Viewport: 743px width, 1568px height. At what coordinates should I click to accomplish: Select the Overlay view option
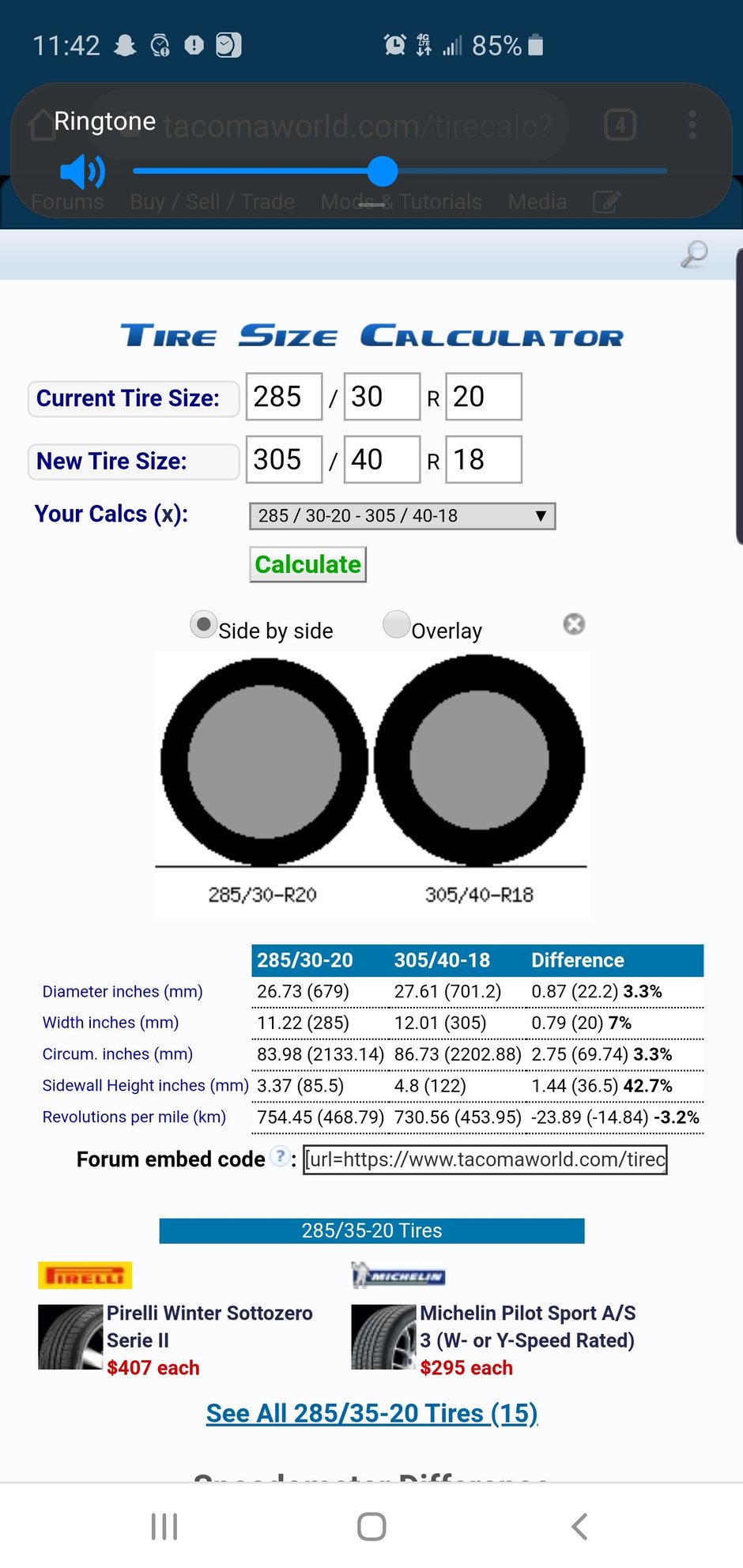(x=396, y=624)
